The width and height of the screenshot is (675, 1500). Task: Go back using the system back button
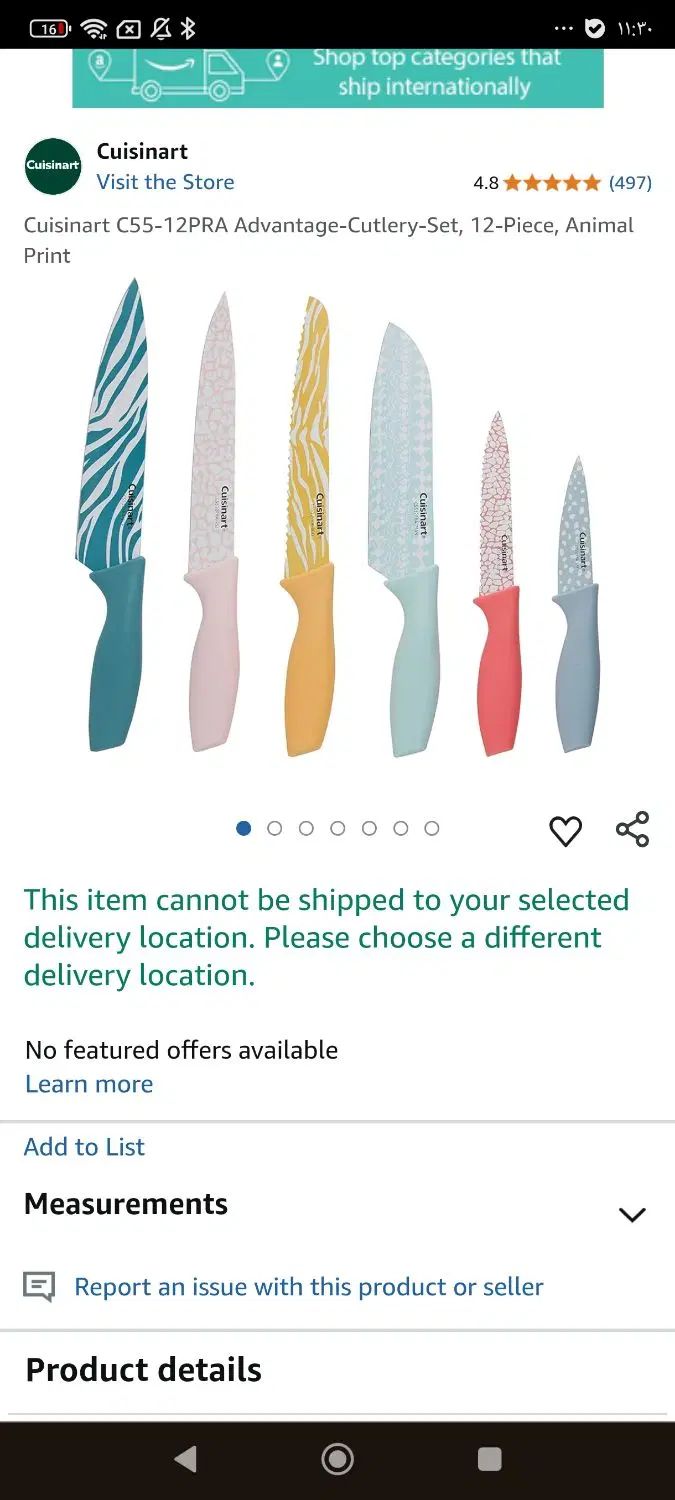pyautogui.click(x=186, y=1460)
